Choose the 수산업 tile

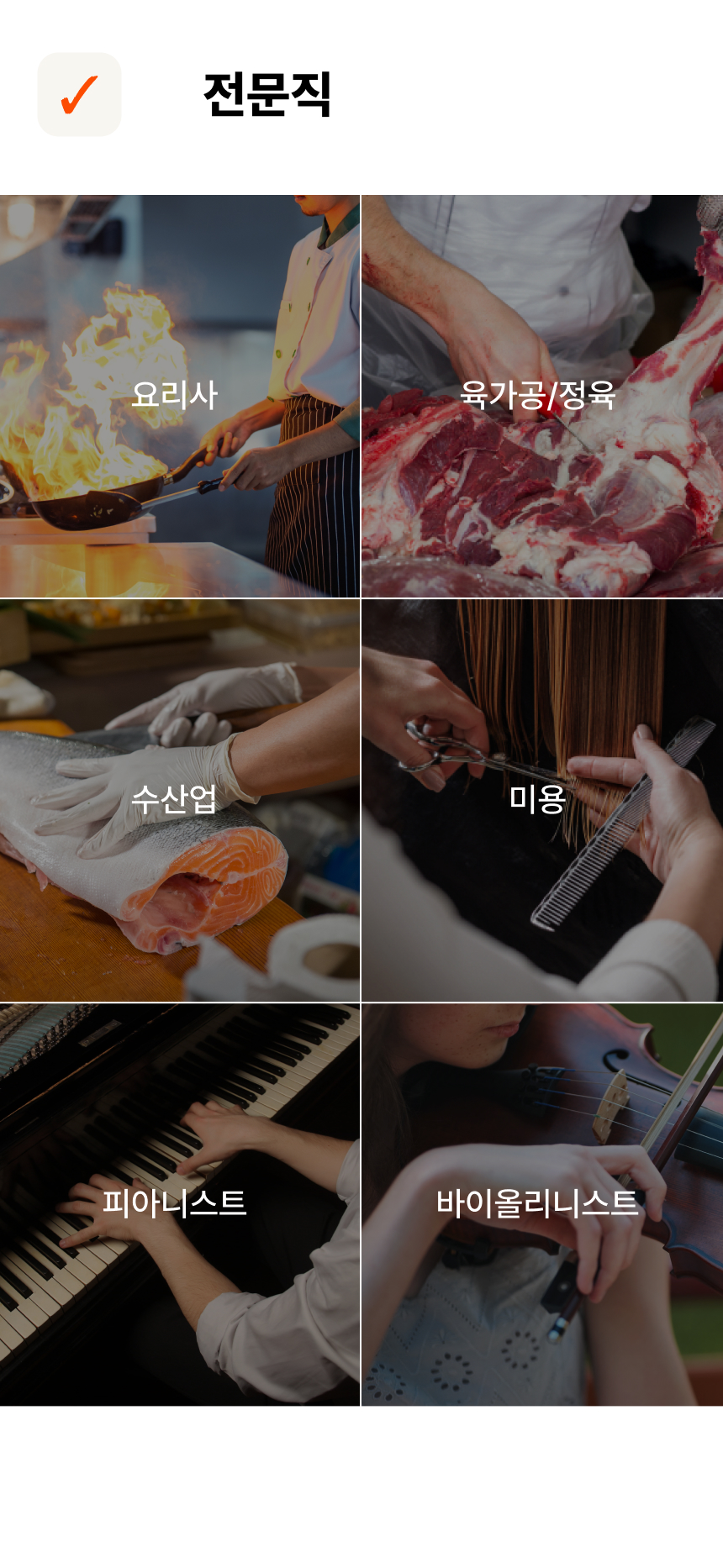click(x=180, y=800)
